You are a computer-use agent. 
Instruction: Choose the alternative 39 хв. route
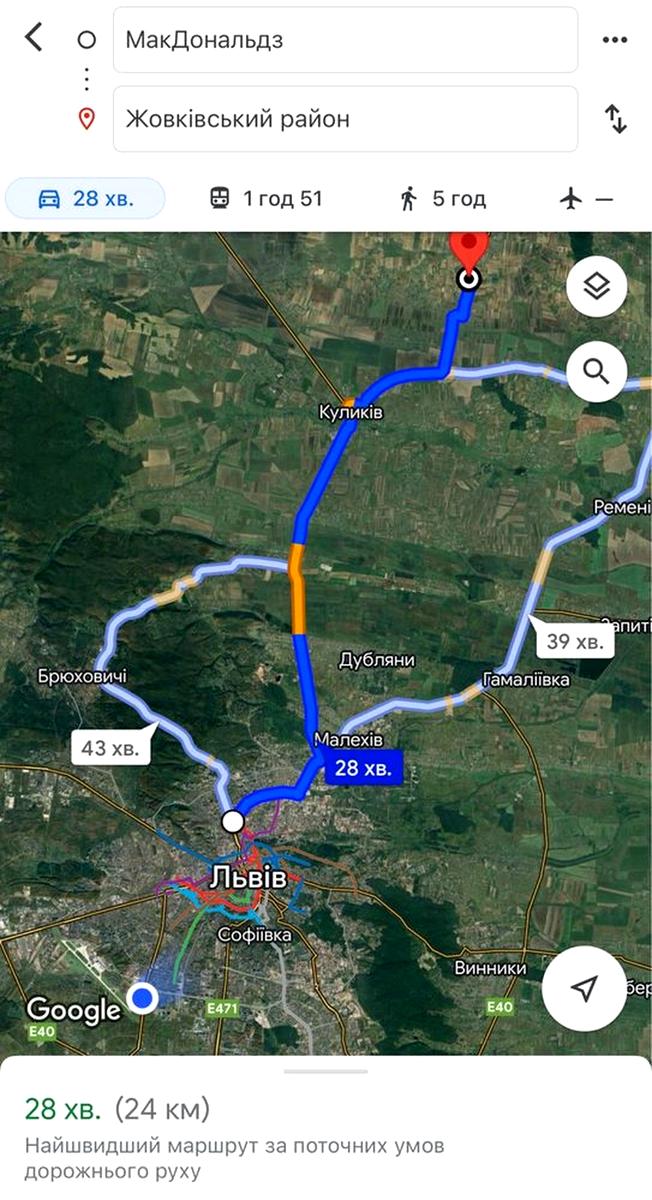(575, 641)
